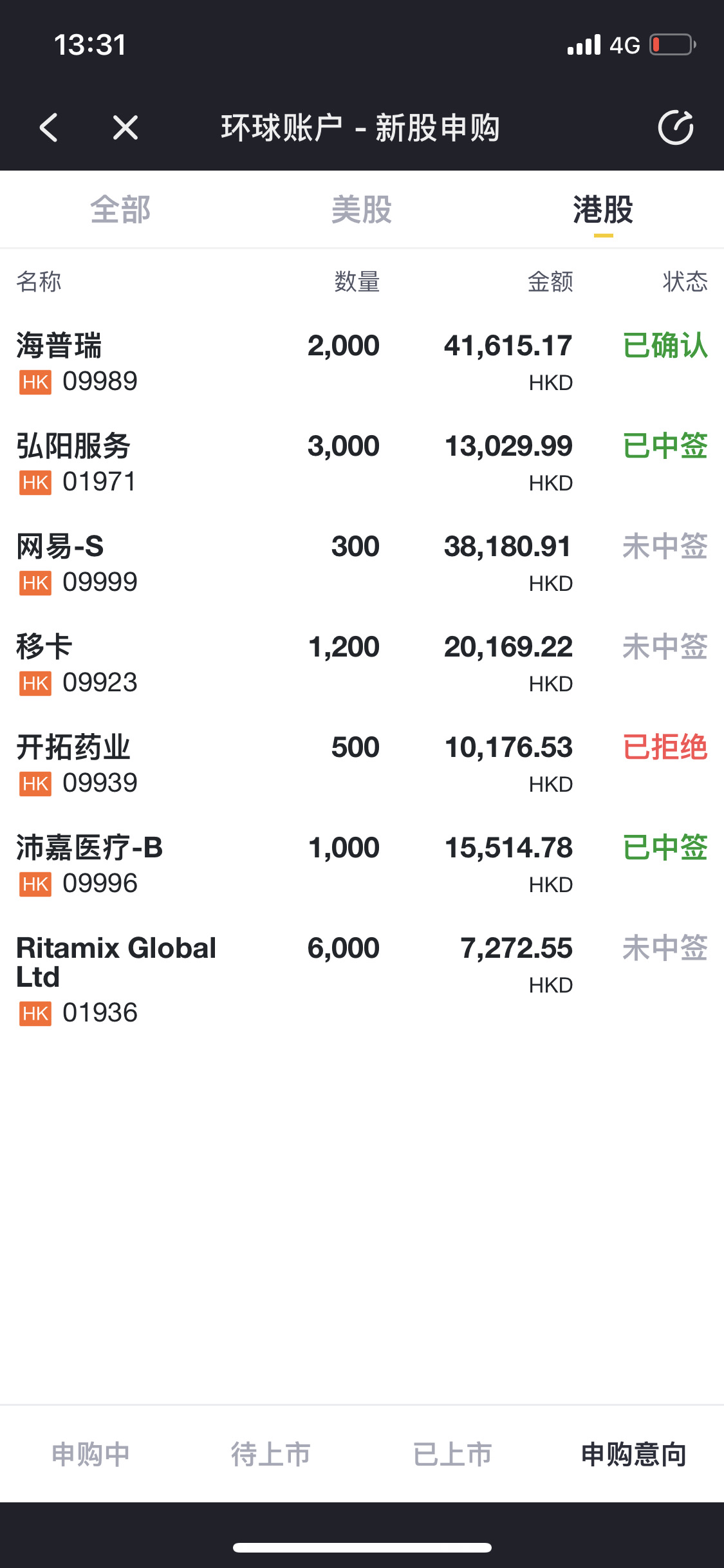Switch to the 全部 tab

tap(120, 210)
